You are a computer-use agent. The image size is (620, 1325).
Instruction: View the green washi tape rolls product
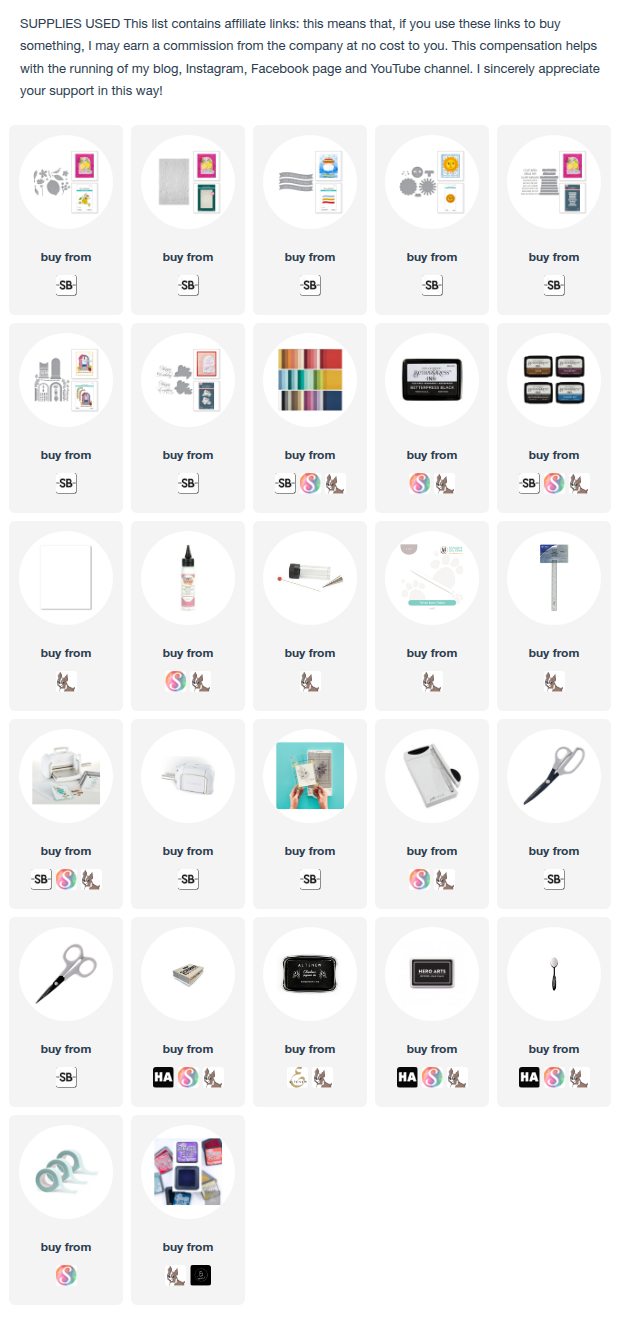tap(66, 1172)
